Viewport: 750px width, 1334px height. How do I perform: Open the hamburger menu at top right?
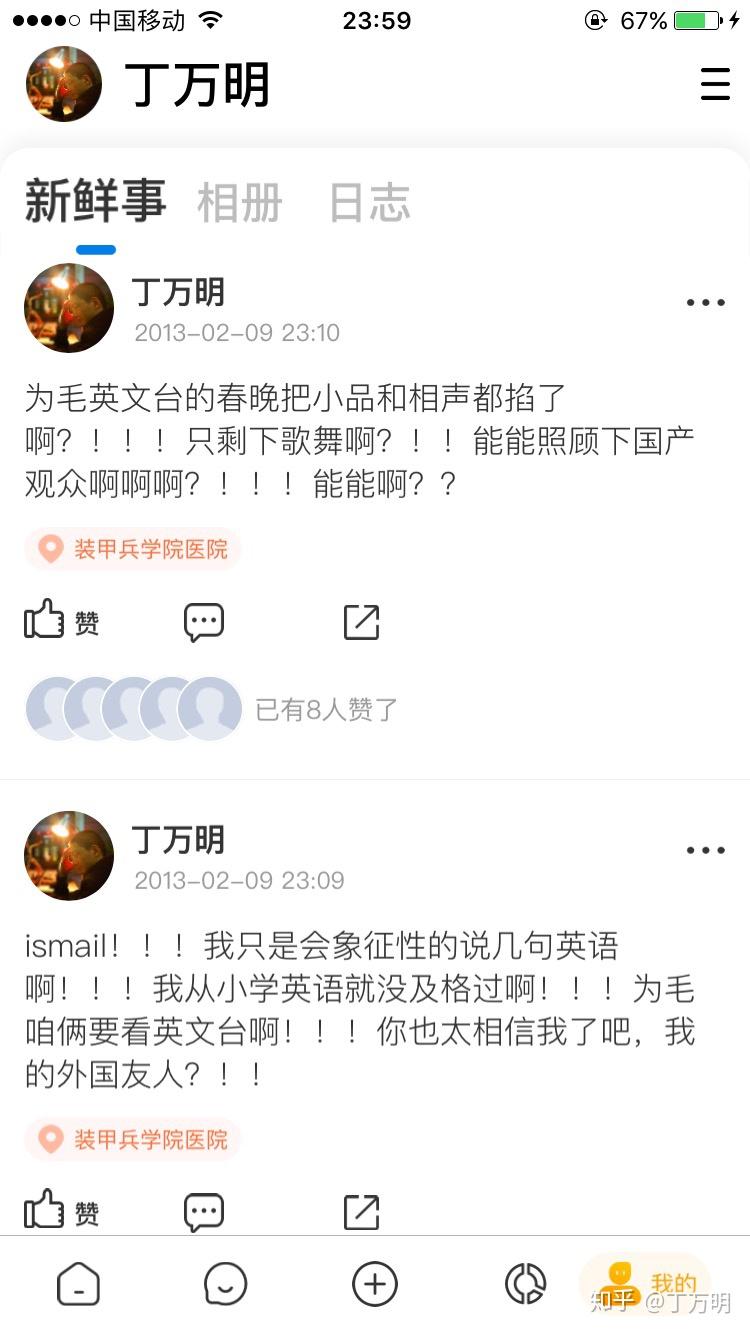pos(715,84)
